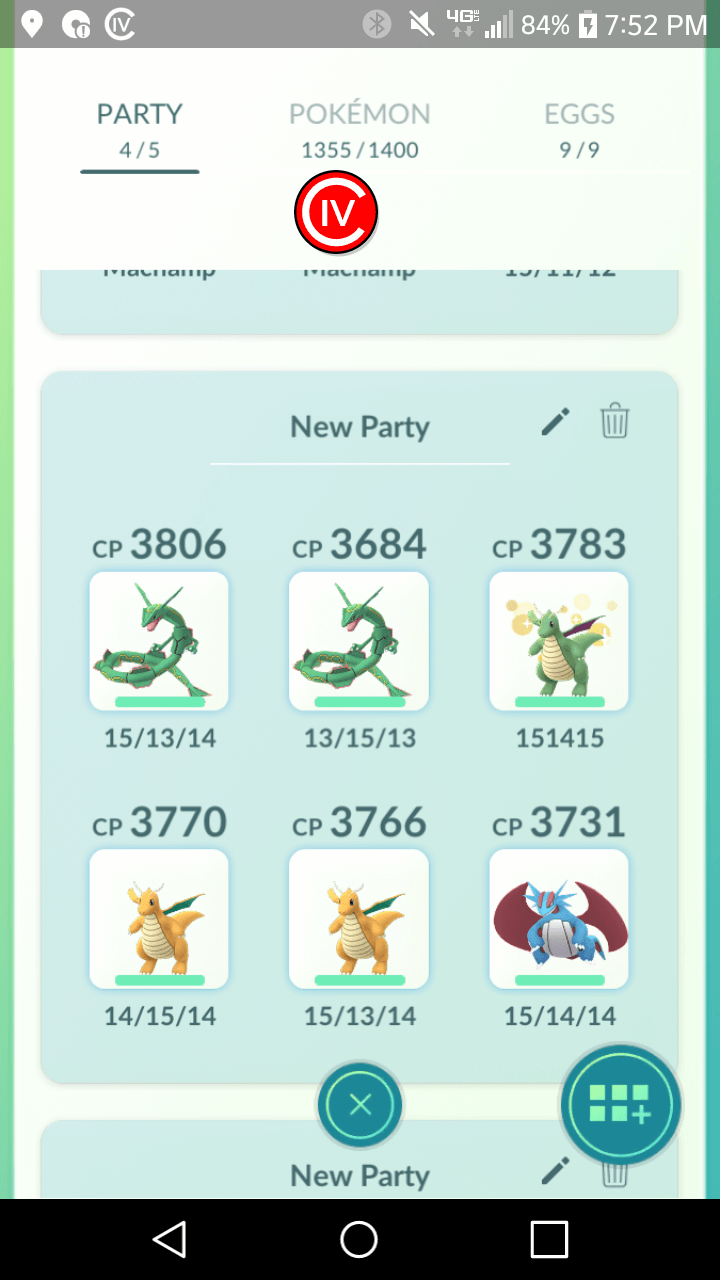Rename the party with the pencil icon
720x1280 pixels.
click(555, 422)
